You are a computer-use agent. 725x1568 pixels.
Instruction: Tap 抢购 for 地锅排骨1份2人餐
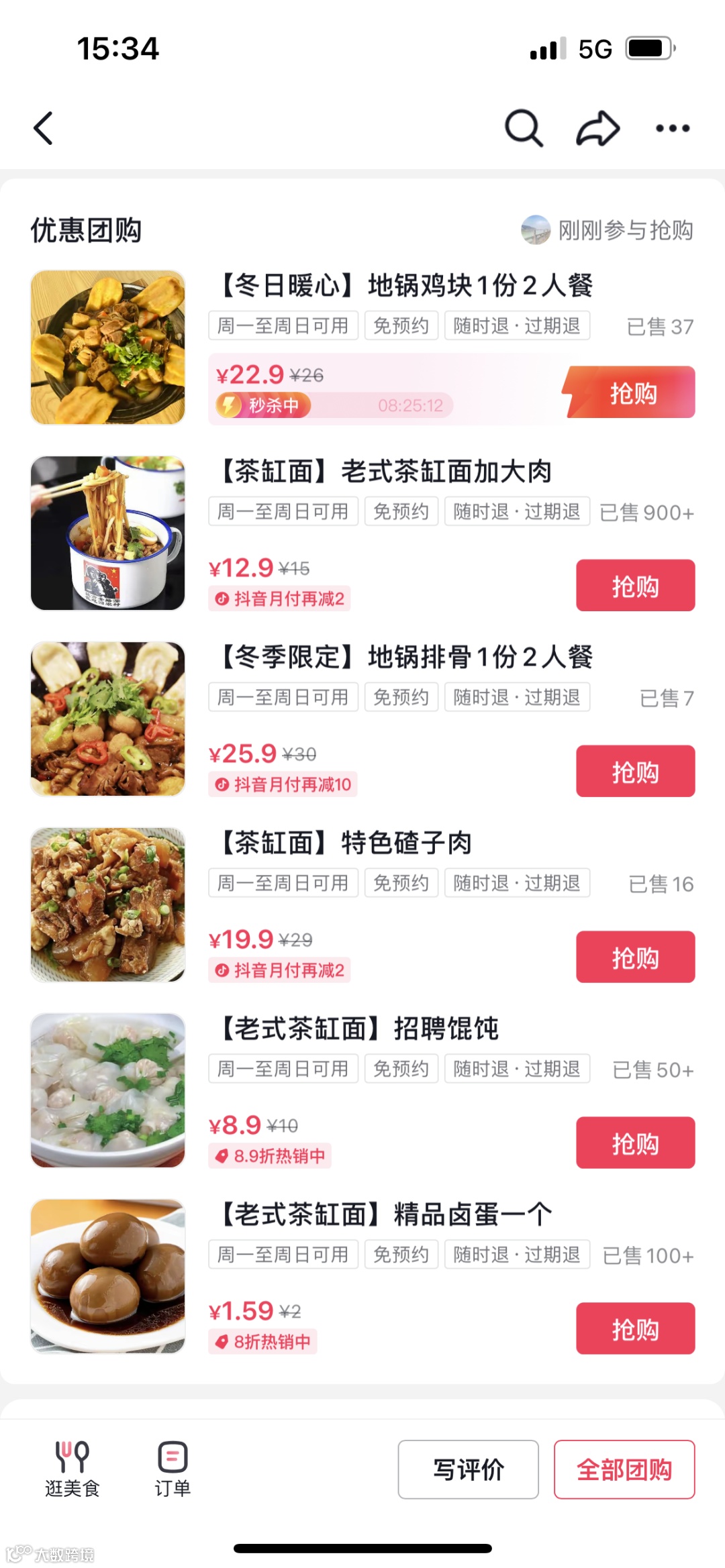(635, 772)
